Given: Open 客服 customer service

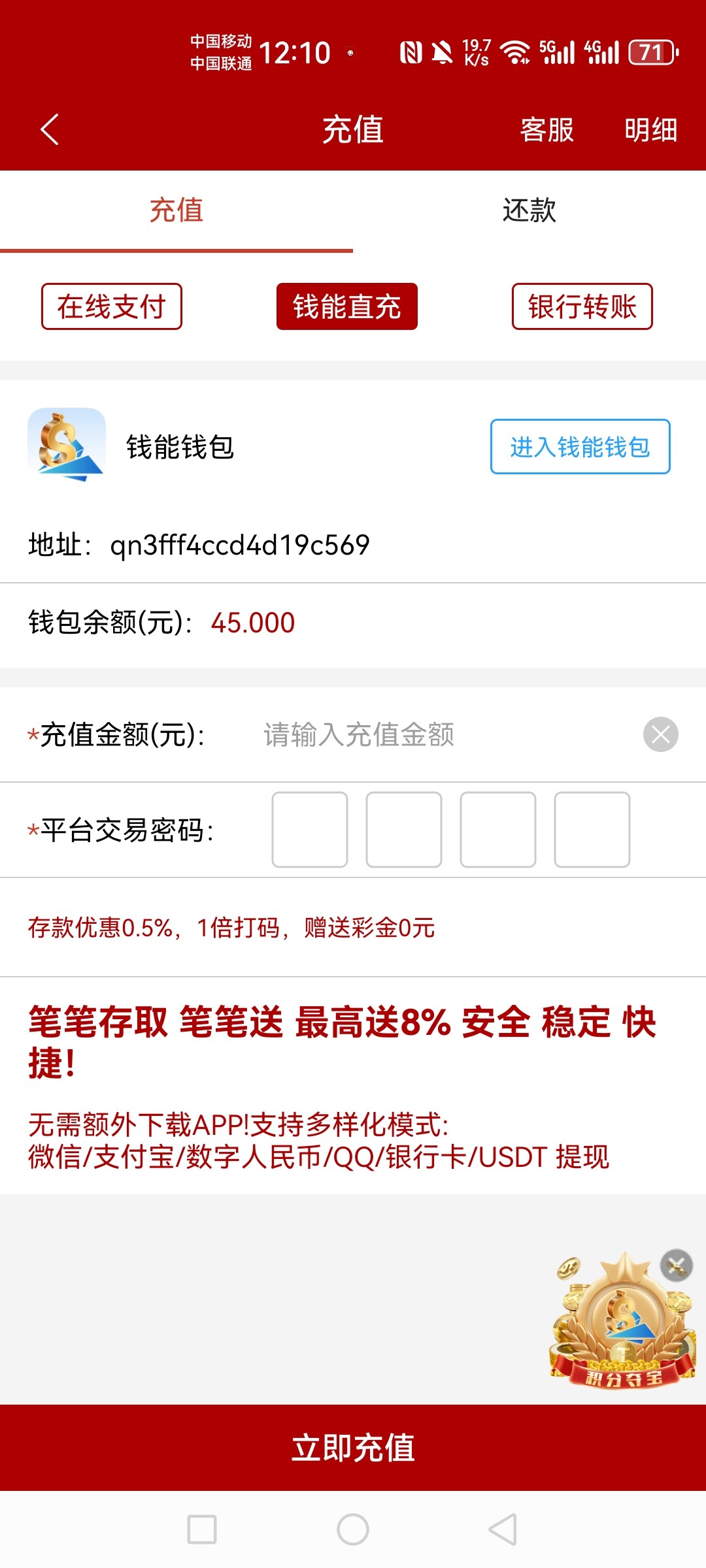Looking at the screenshot, I should (546, 129).
